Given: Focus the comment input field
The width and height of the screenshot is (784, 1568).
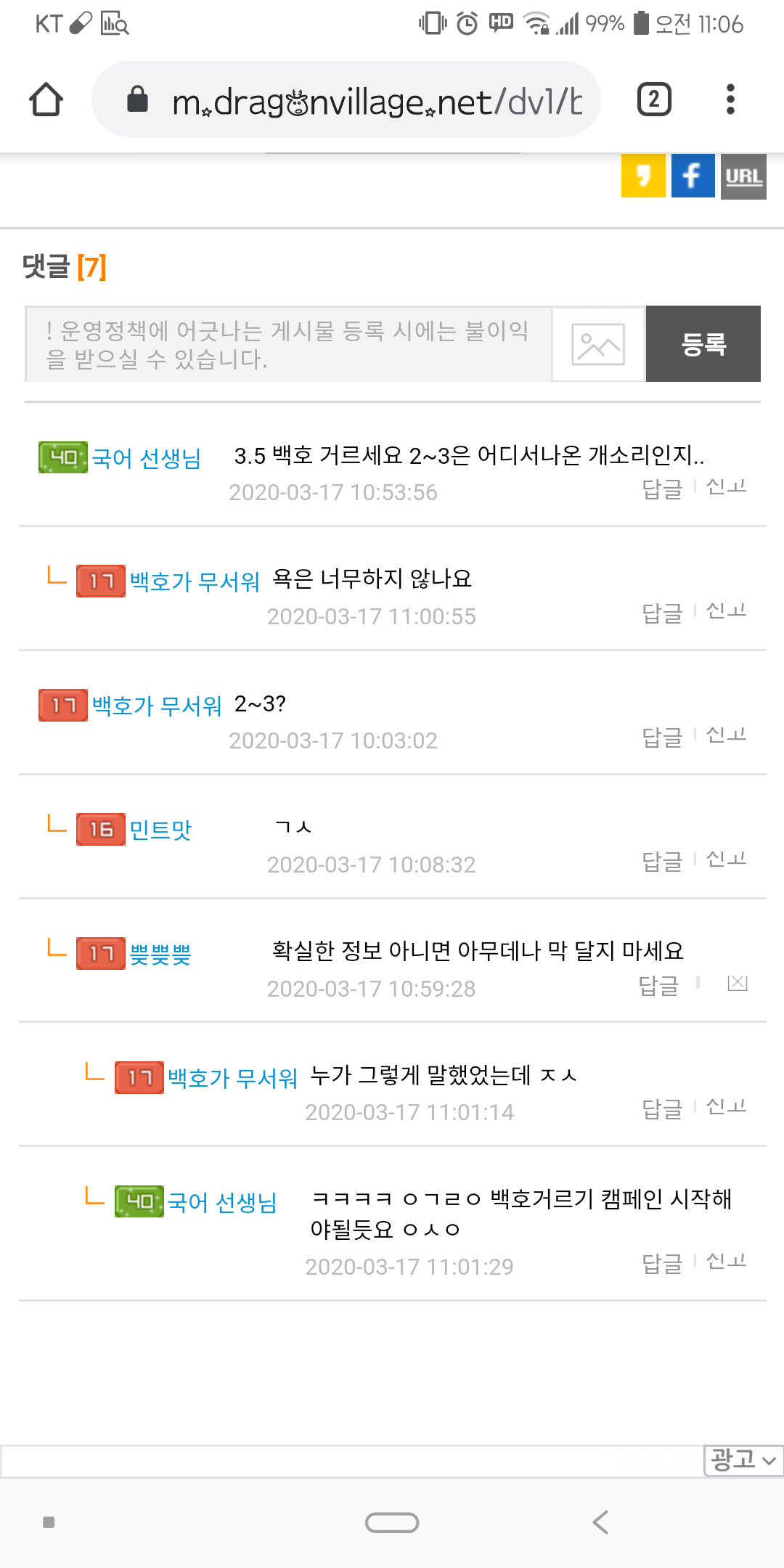Looking at the screenshot, I should [288, 344].
